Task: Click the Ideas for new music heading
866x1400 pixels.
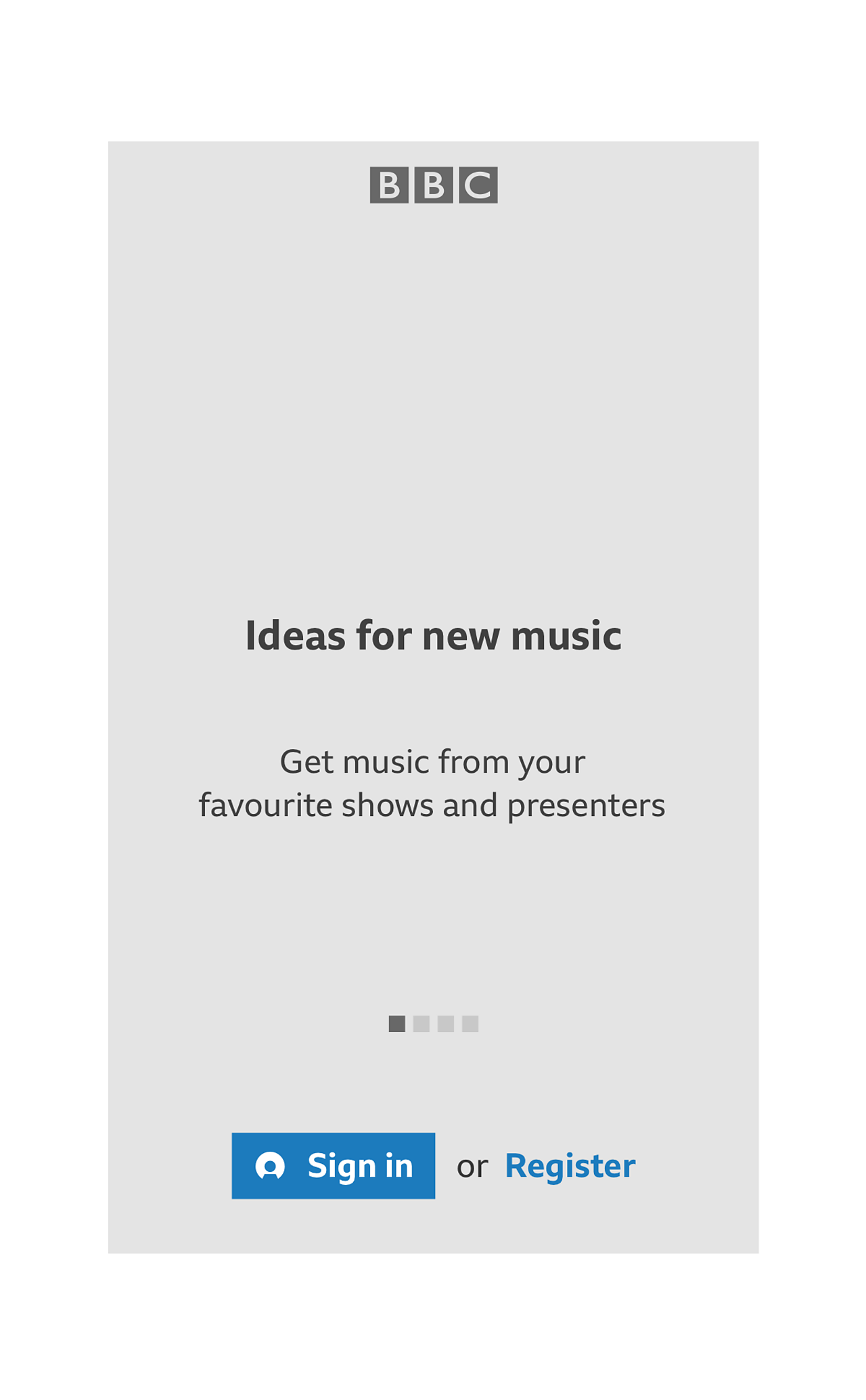Action: pyautogui.click(x=434, y=635)
